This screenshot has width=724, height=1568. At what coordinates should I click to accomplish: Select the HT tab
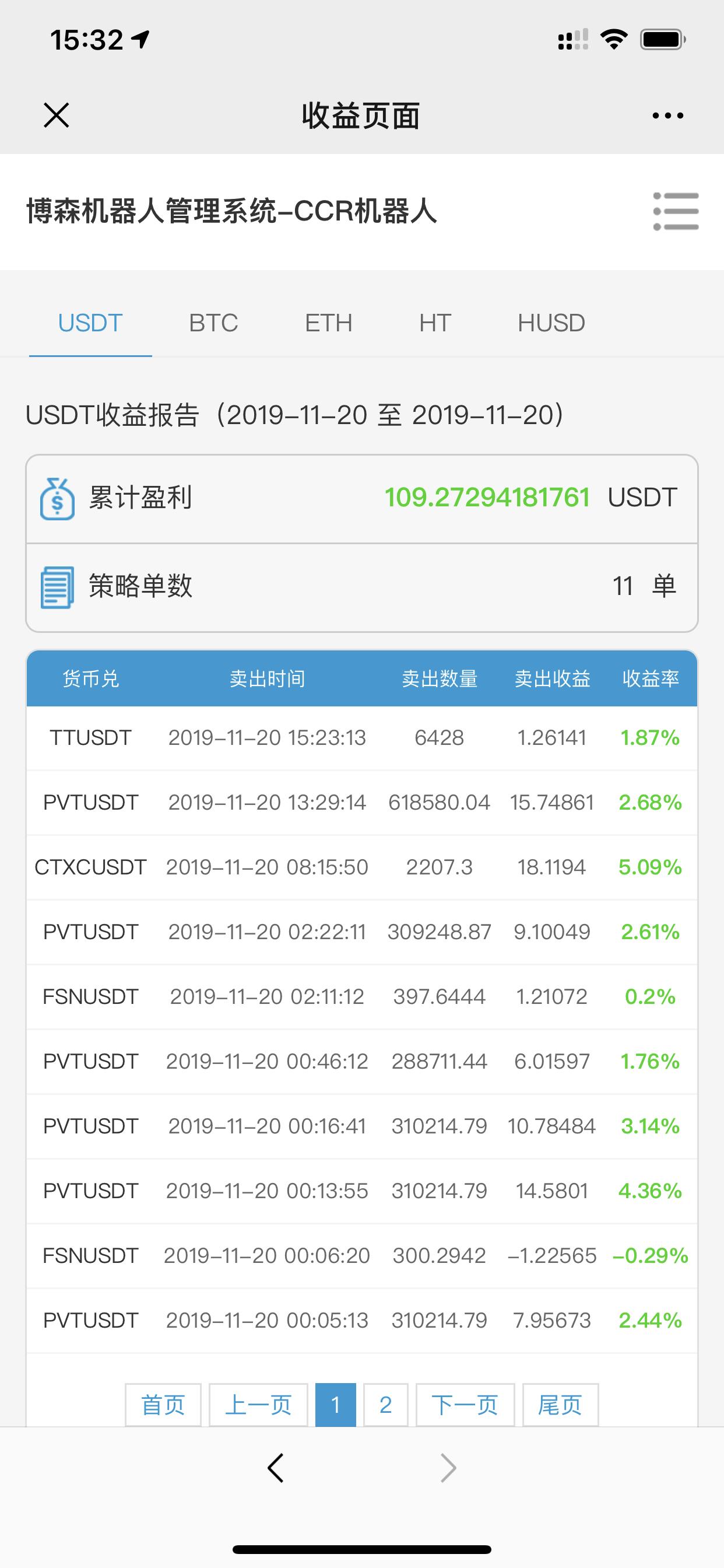434,323
